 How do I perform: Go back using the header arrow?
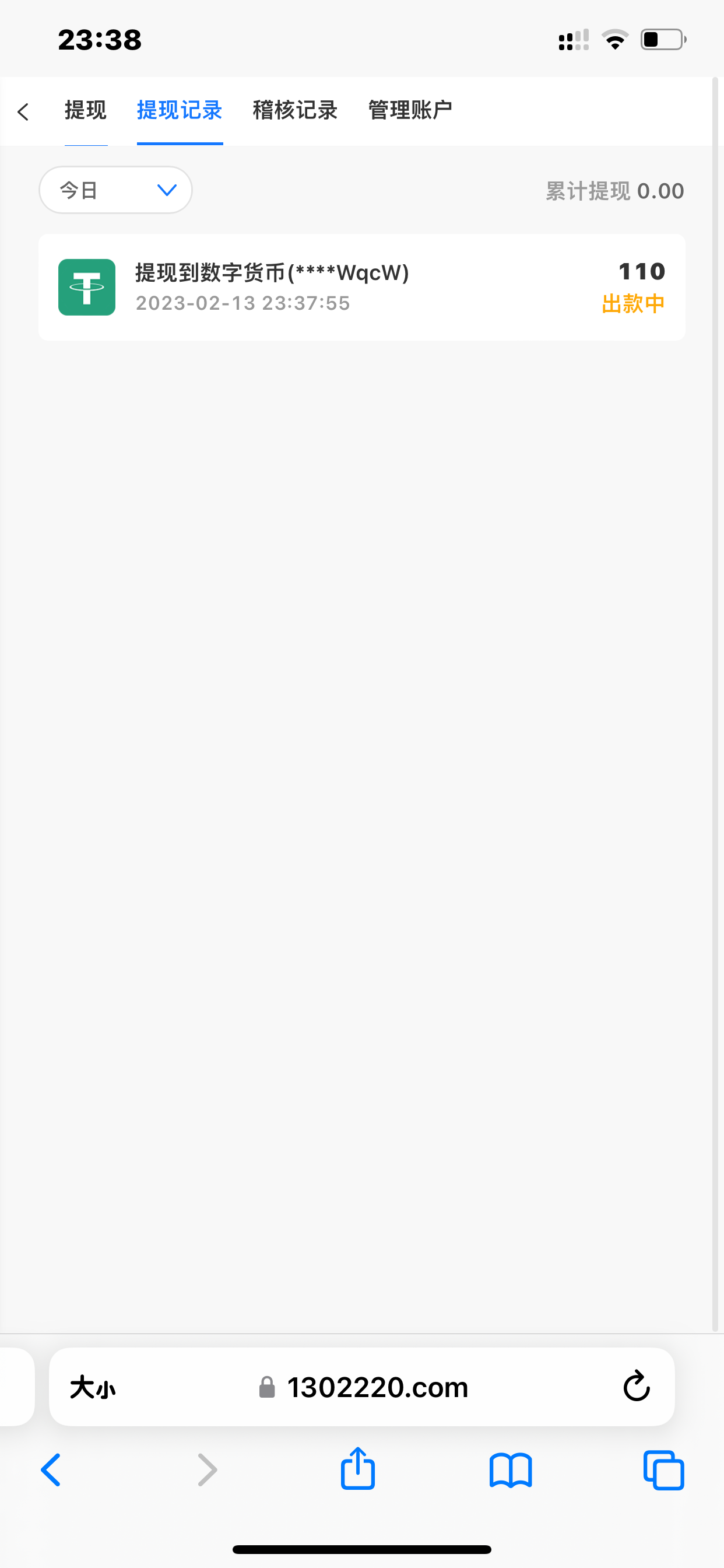[x=23, y=111]
